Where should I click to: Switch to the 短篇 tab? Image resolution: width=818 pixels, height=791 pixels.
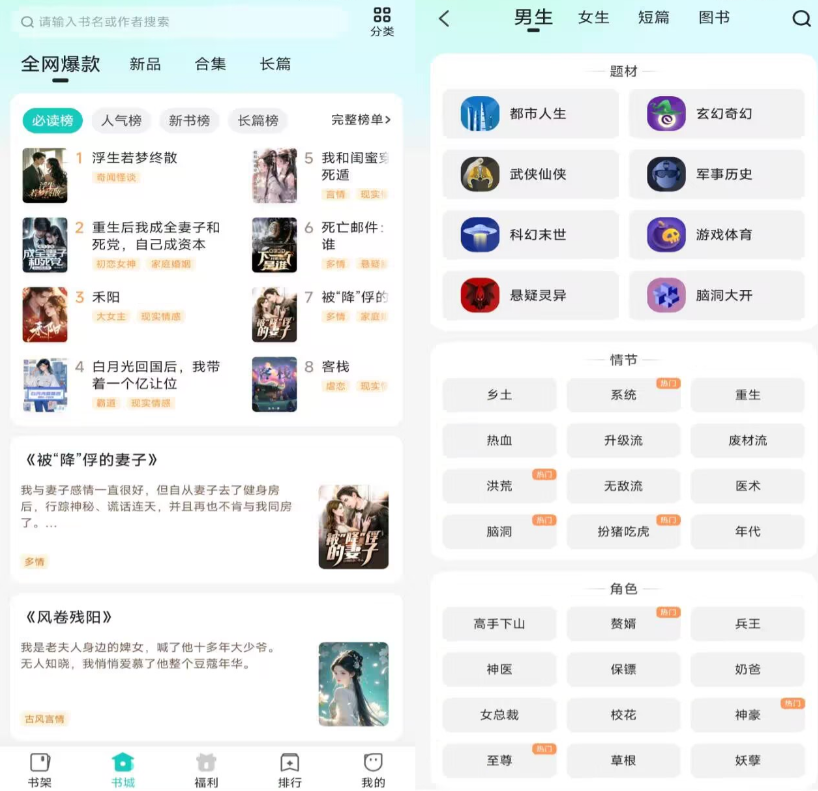click(x=653, y=17)
